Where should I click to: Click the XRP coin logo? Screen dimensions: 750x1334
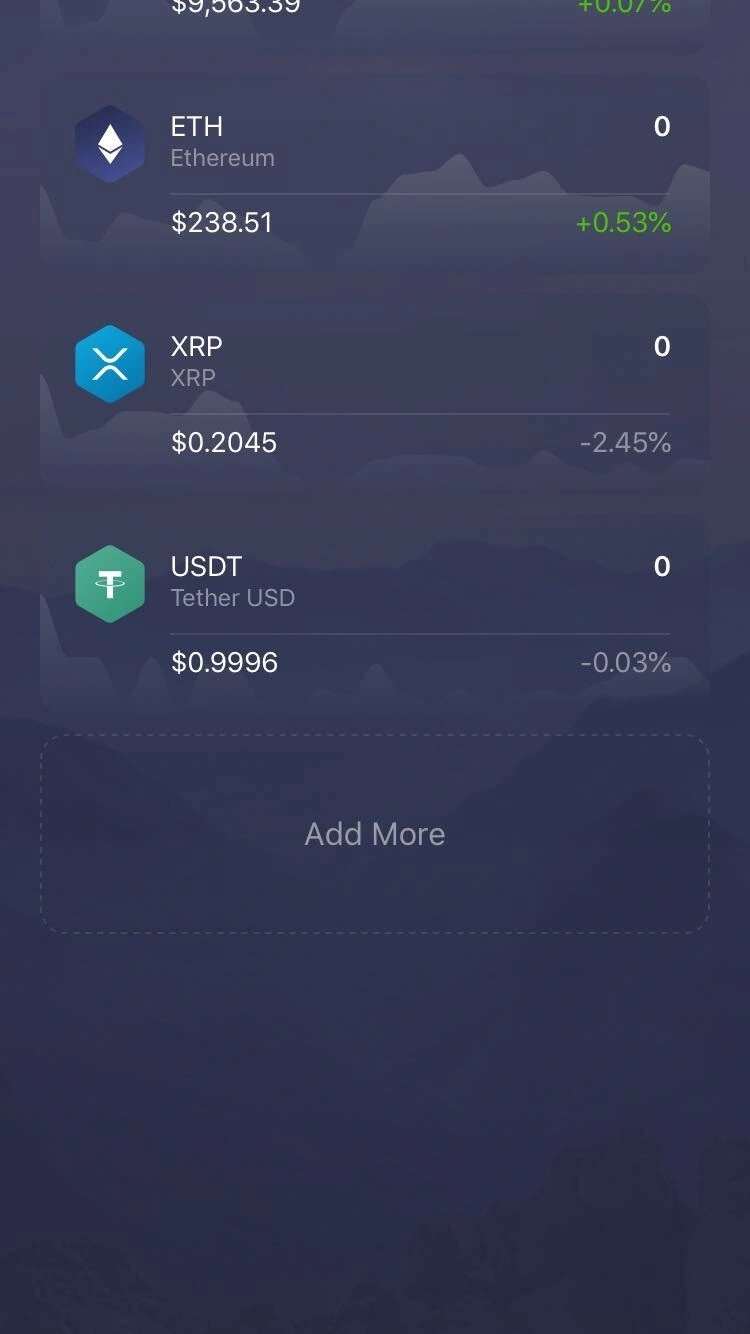pyautogui.click(x=110, y=364)
